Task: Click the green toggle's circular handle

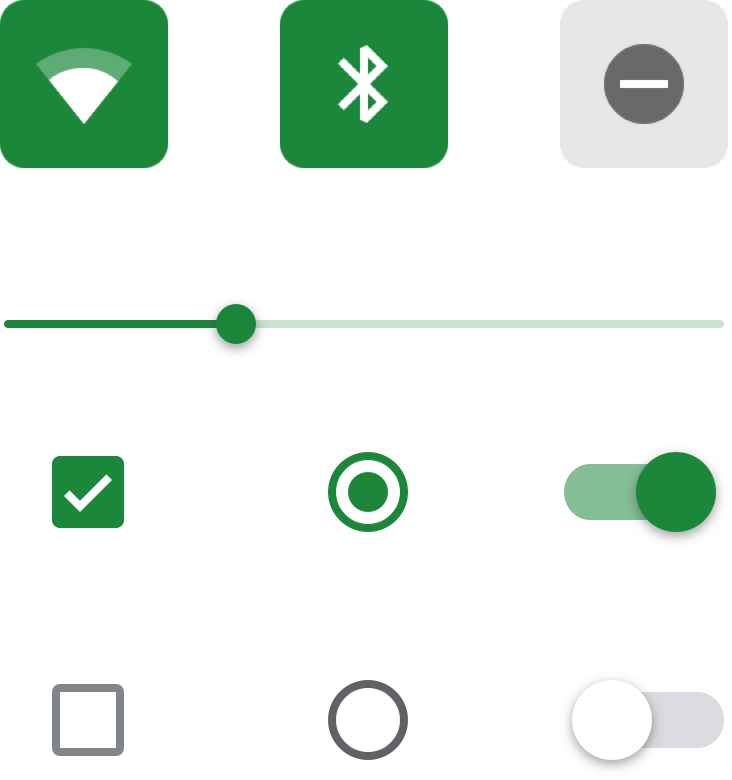Action: [672, 492]
